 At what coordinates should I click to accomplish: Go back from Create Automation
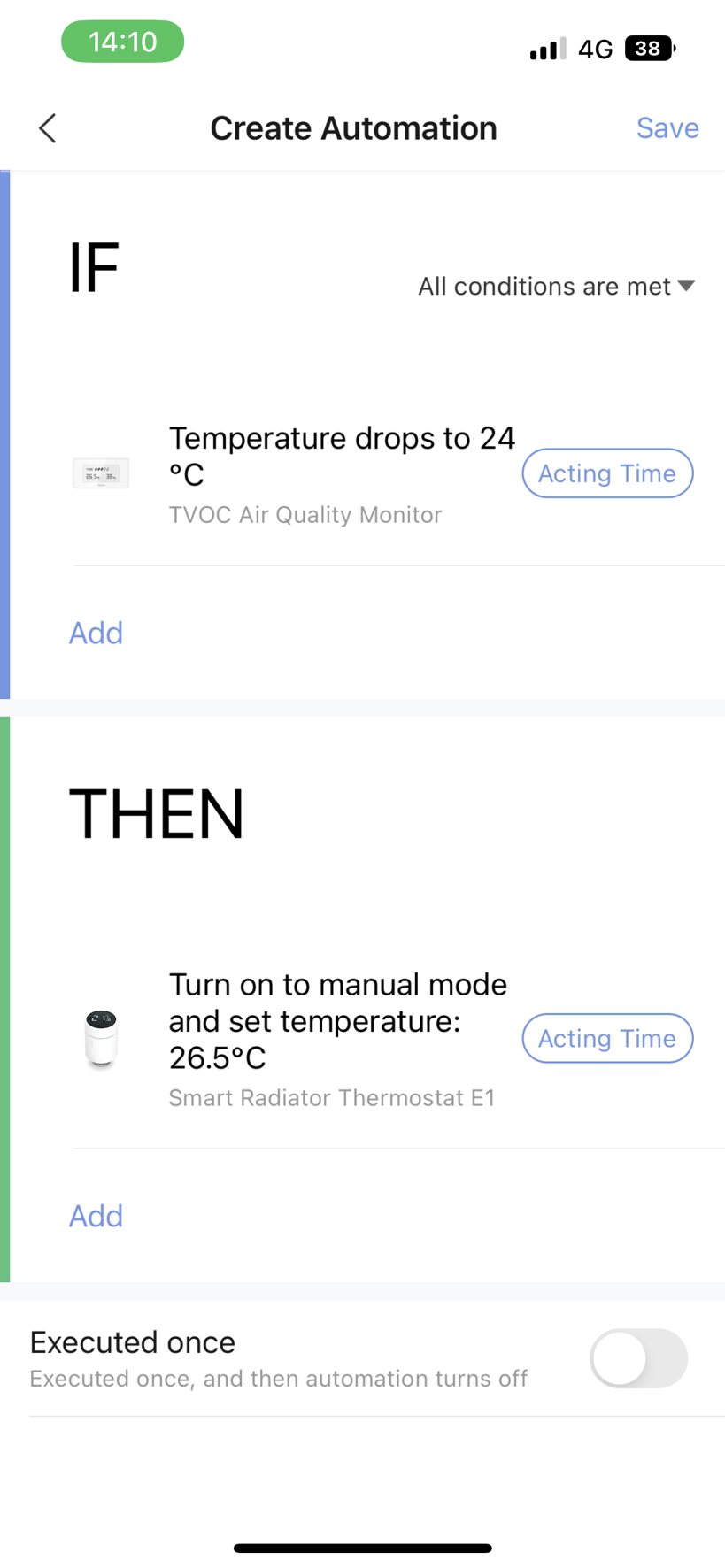[48, 128]
